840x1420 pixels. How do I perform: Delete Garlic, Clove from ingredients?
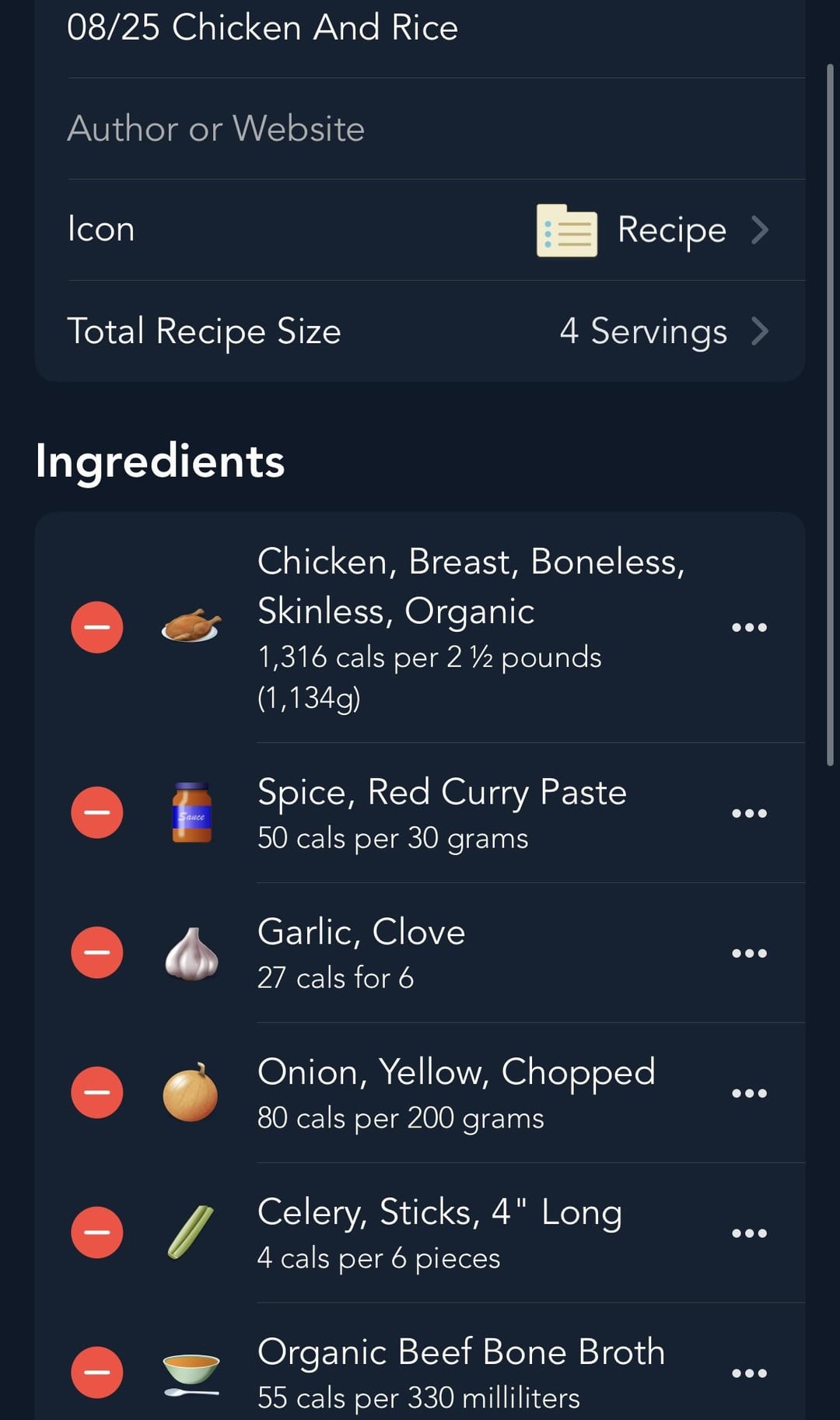coord(97,953)
